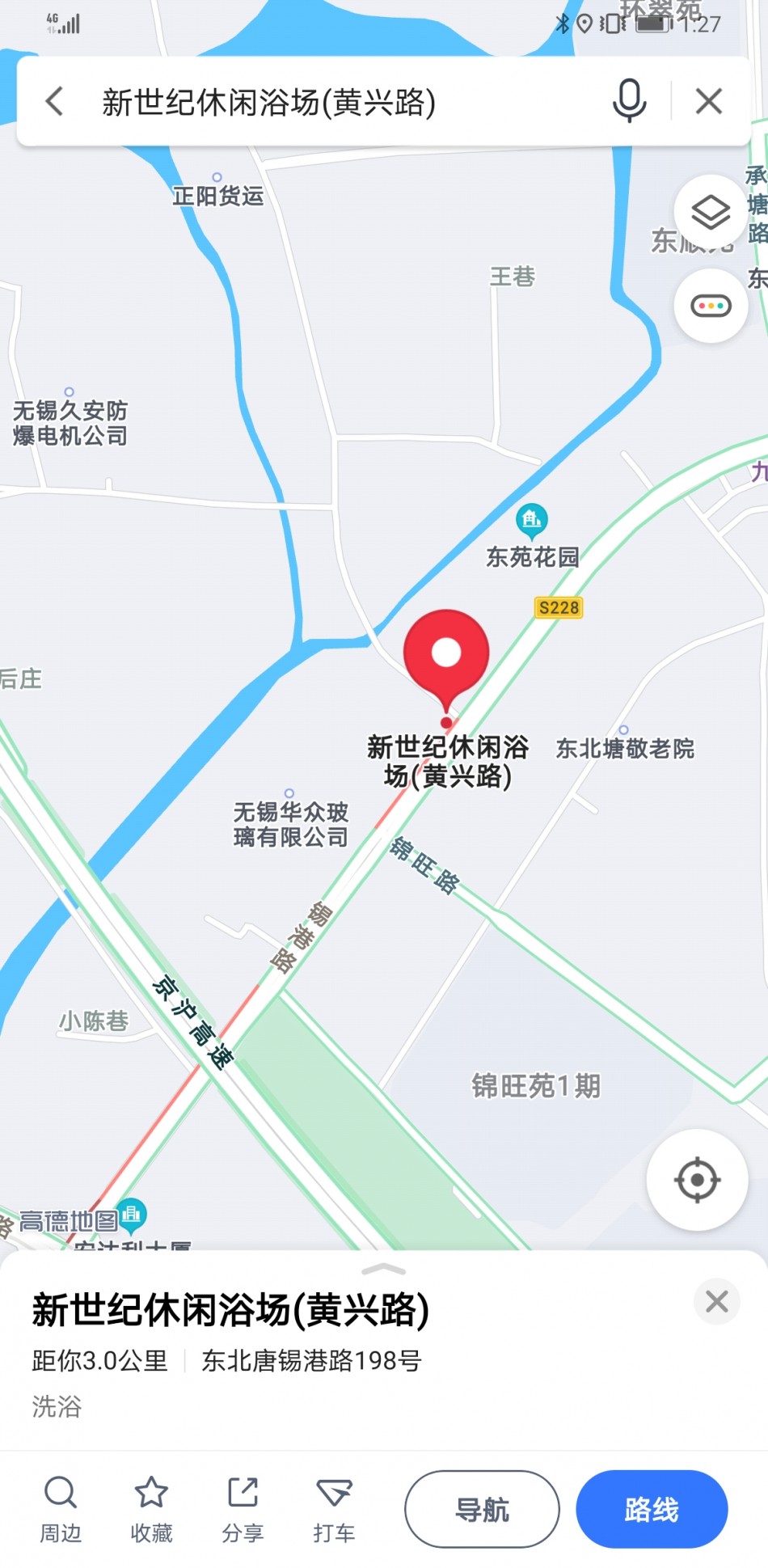The height and width of the screenshot is (1568, 768).
Task: Go back from the search result
Action: click(55, 102)
